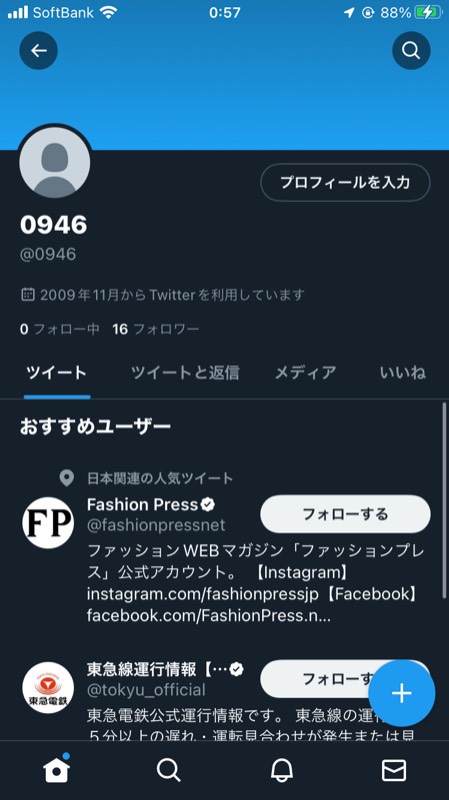
Task: Open the profile avatar picture
Action: [x=55, y=163]
